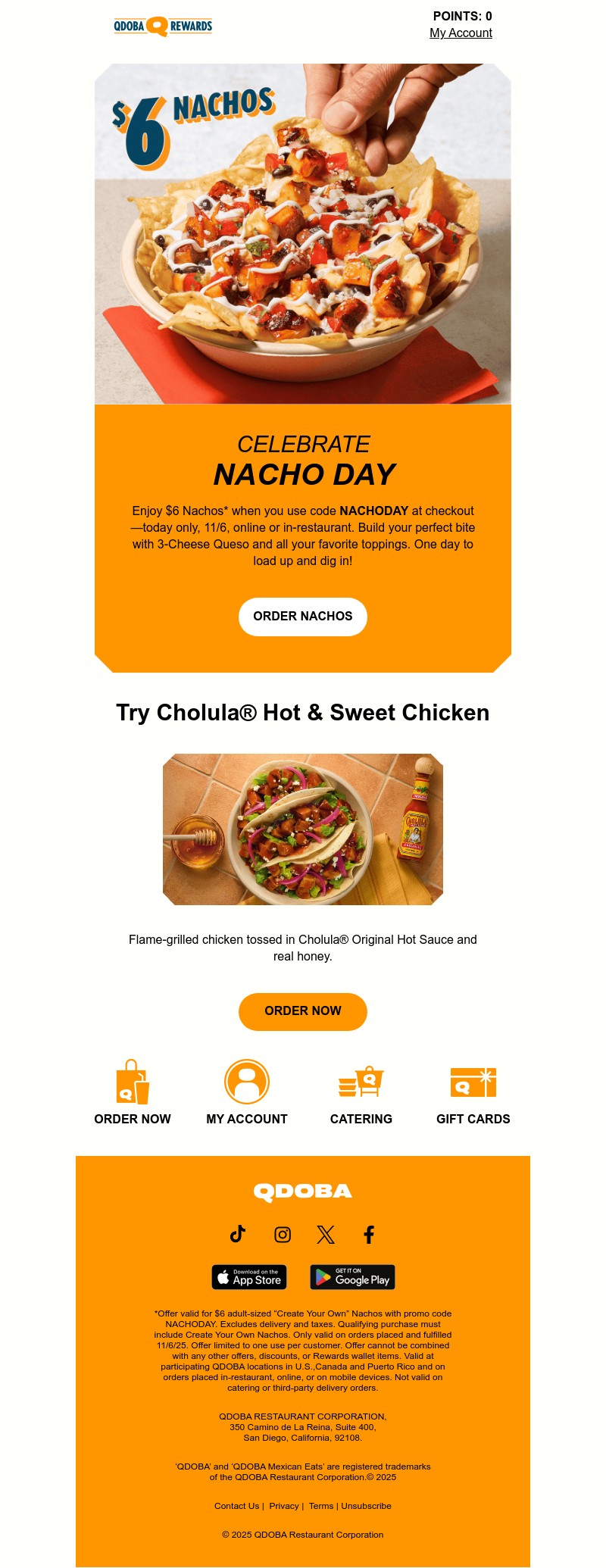Click the QDOBA Rewards logo

pyautogui.click(x=161, y=27)
